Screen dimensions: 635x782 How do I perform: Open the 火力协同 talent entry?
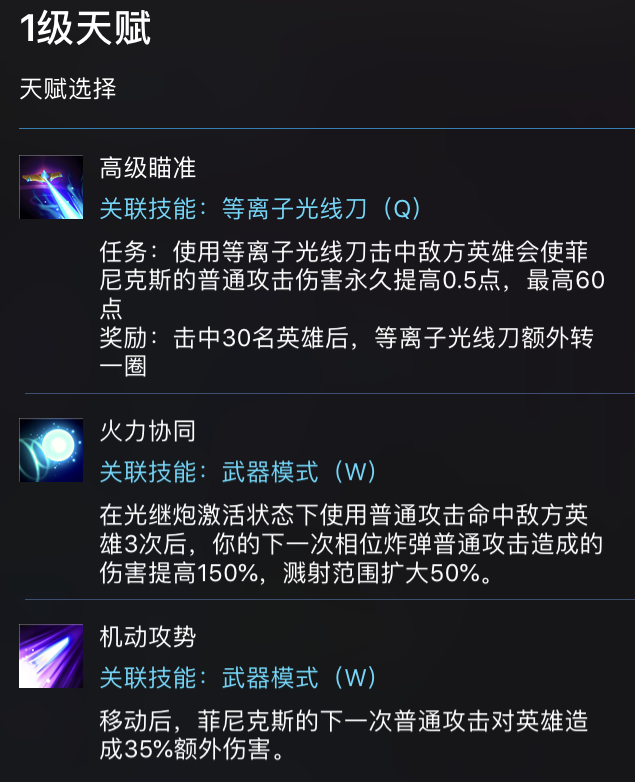click(x=148, y=432)
